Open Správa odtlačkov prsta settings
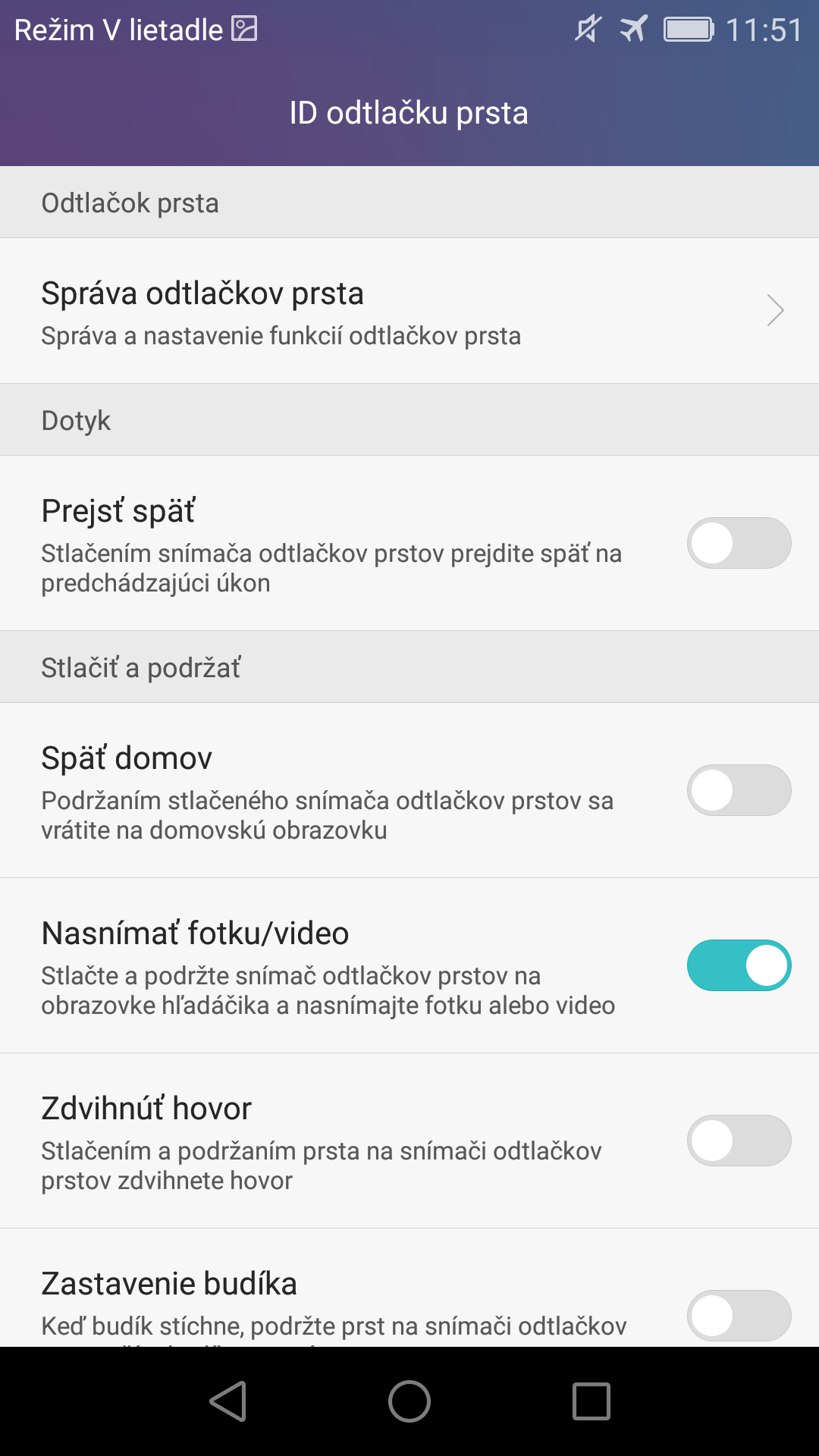This screenshot has width=819, height=1456. click(x=409, y=311)
